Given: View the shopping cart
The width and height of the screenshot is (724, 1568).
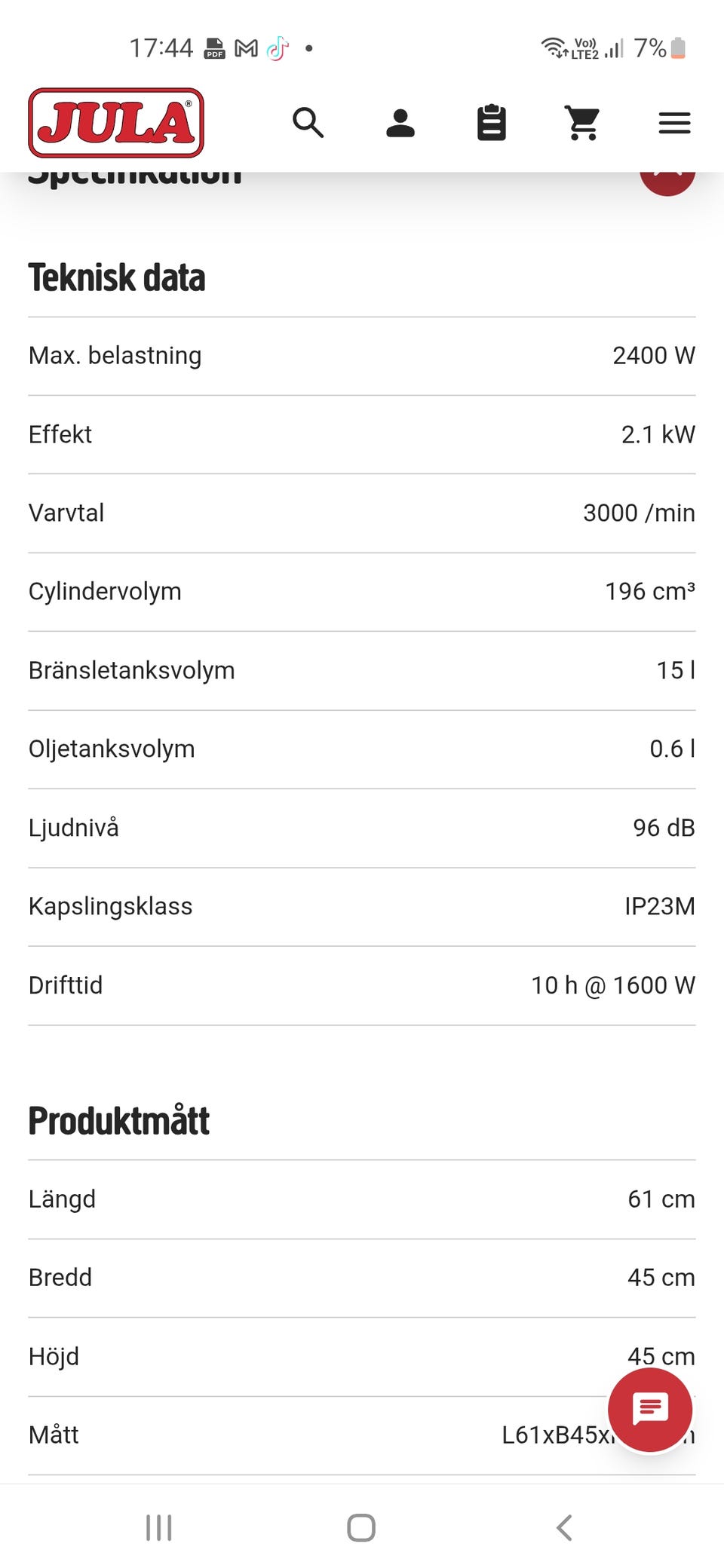Looking at the screenshot, I should [x=583, y=123].
